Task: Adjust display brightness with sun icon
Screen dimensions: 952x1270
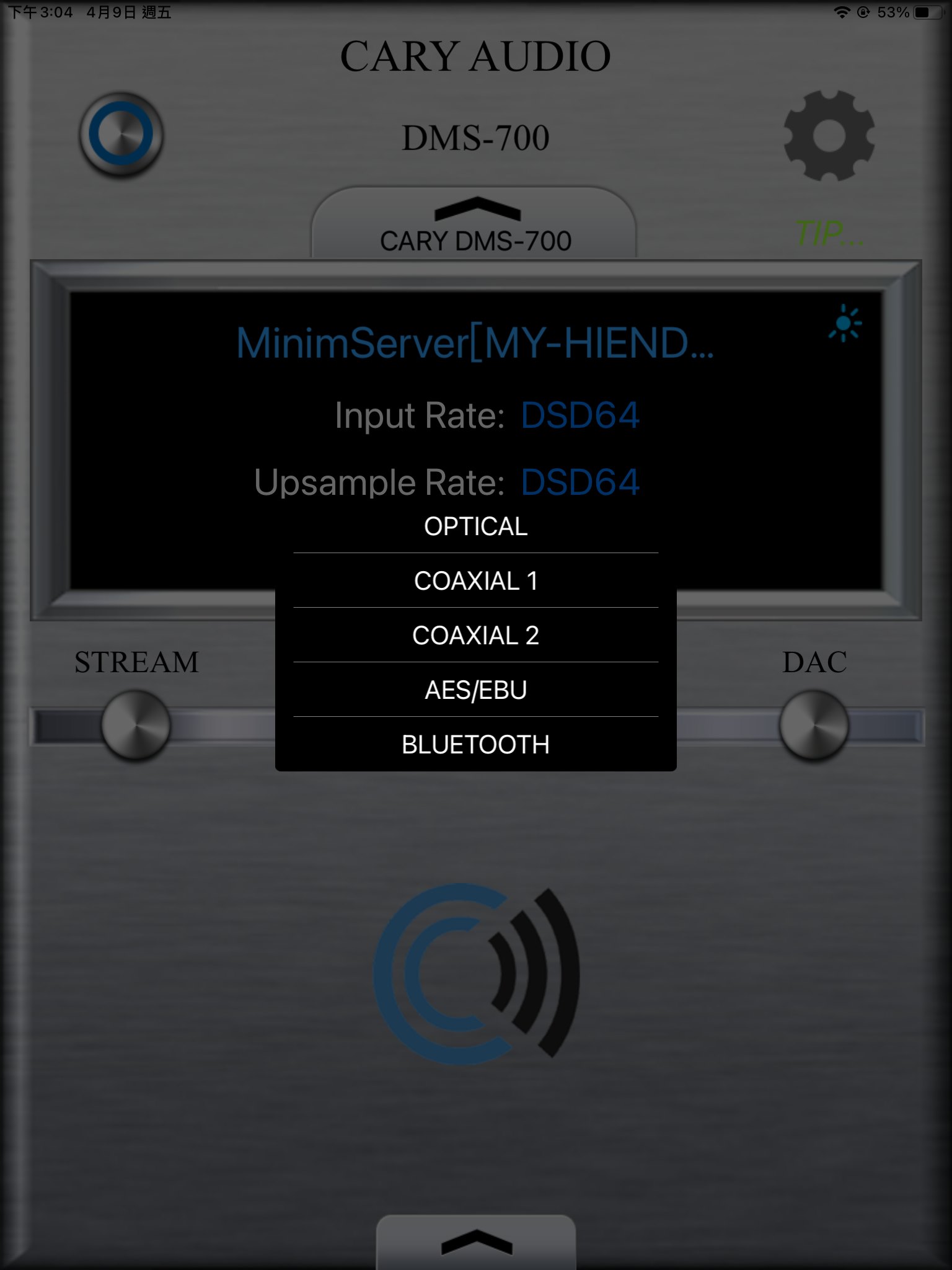Action: point(845,323)
